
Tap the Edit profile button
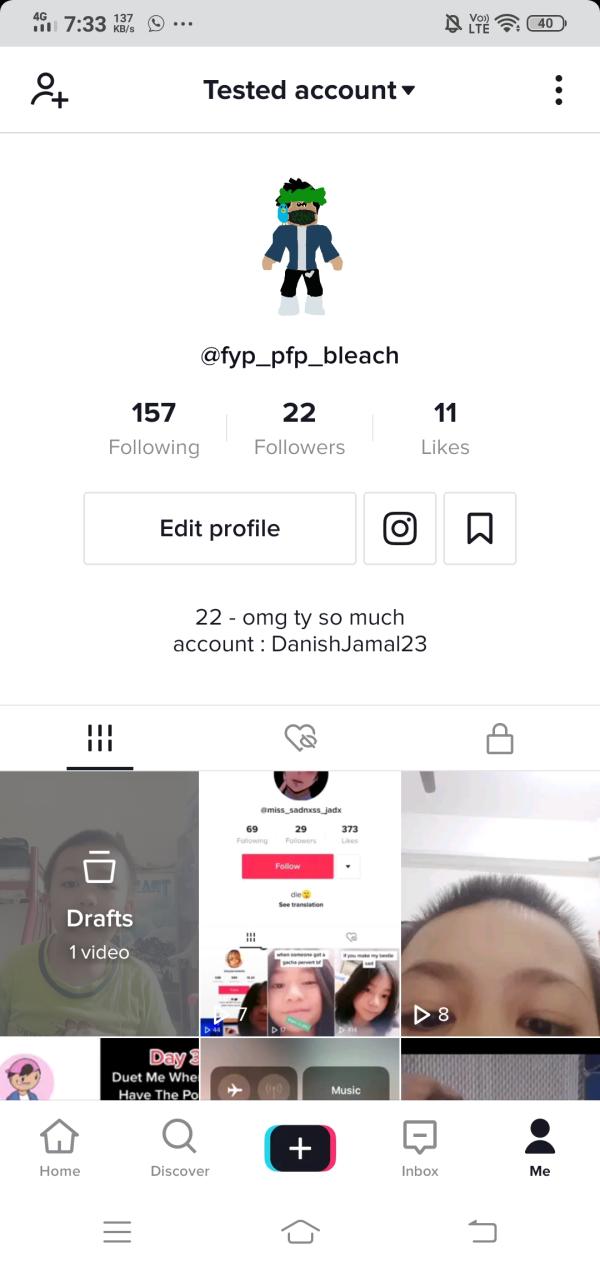point(220,528)
